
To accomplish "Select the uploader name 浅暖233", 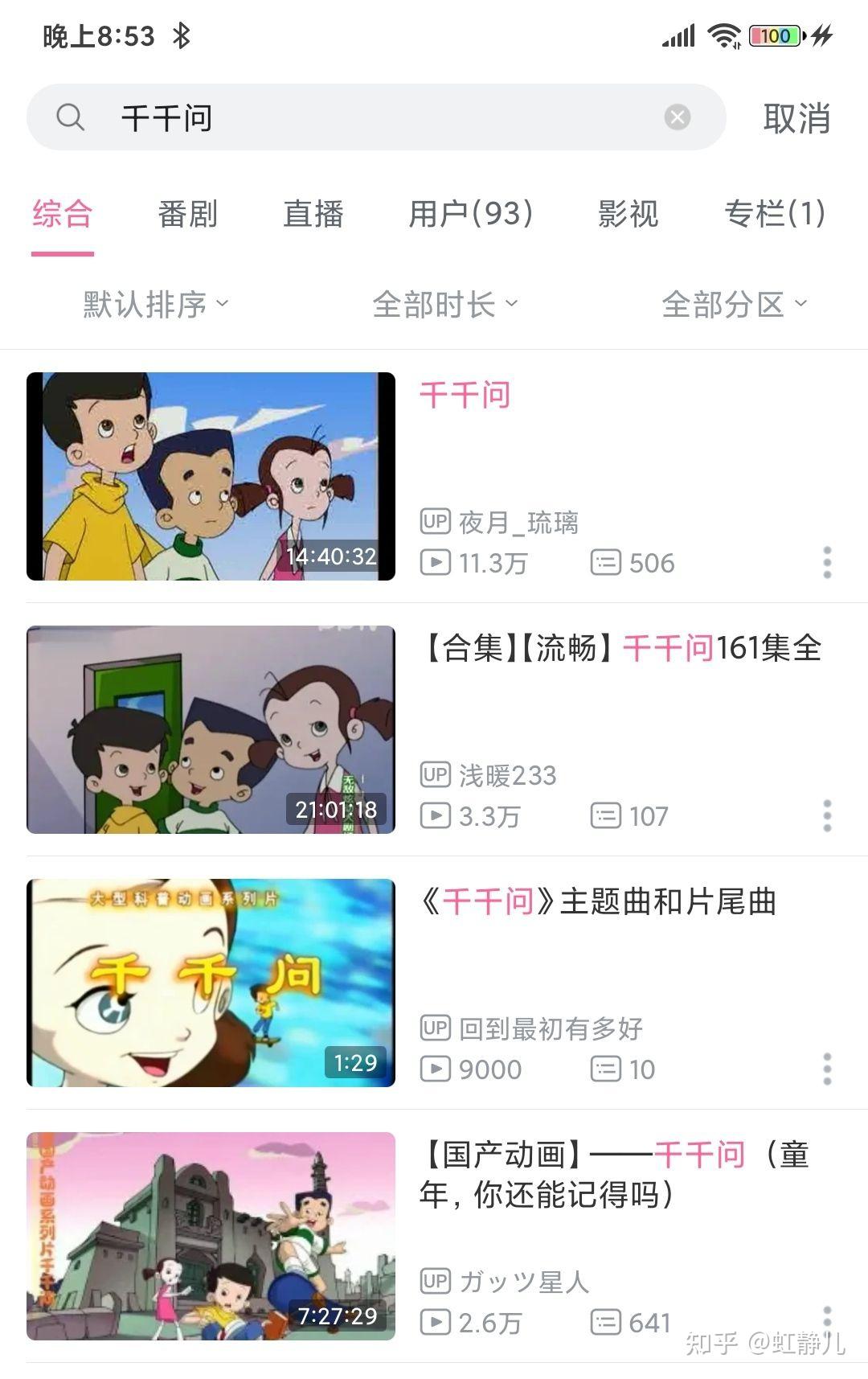I will (x=506, y=776).
